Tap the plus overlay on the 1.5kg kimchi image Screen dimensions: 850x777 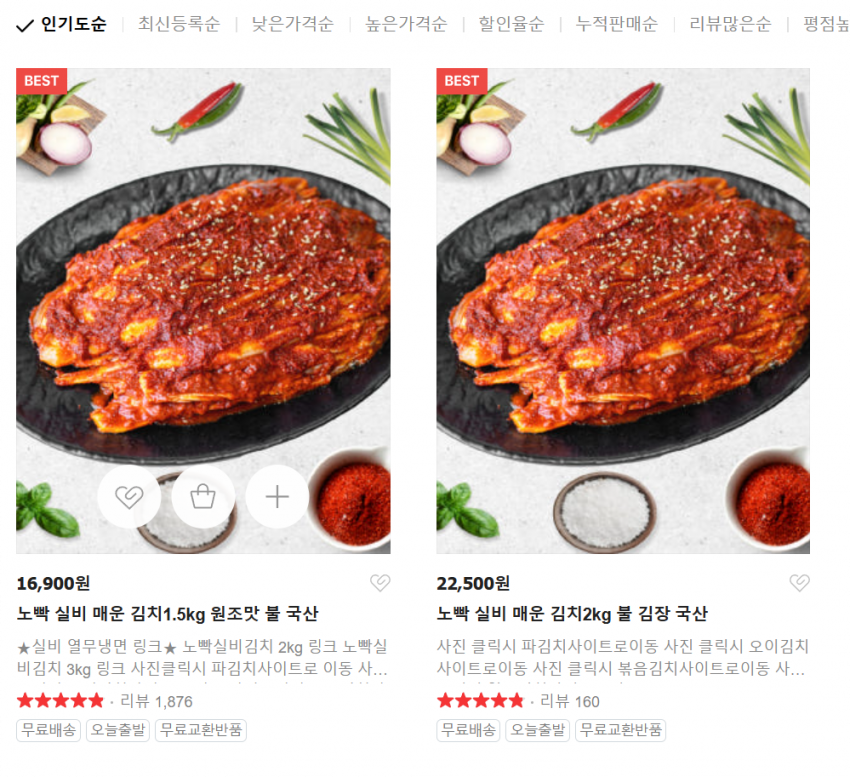coord(277,496)
